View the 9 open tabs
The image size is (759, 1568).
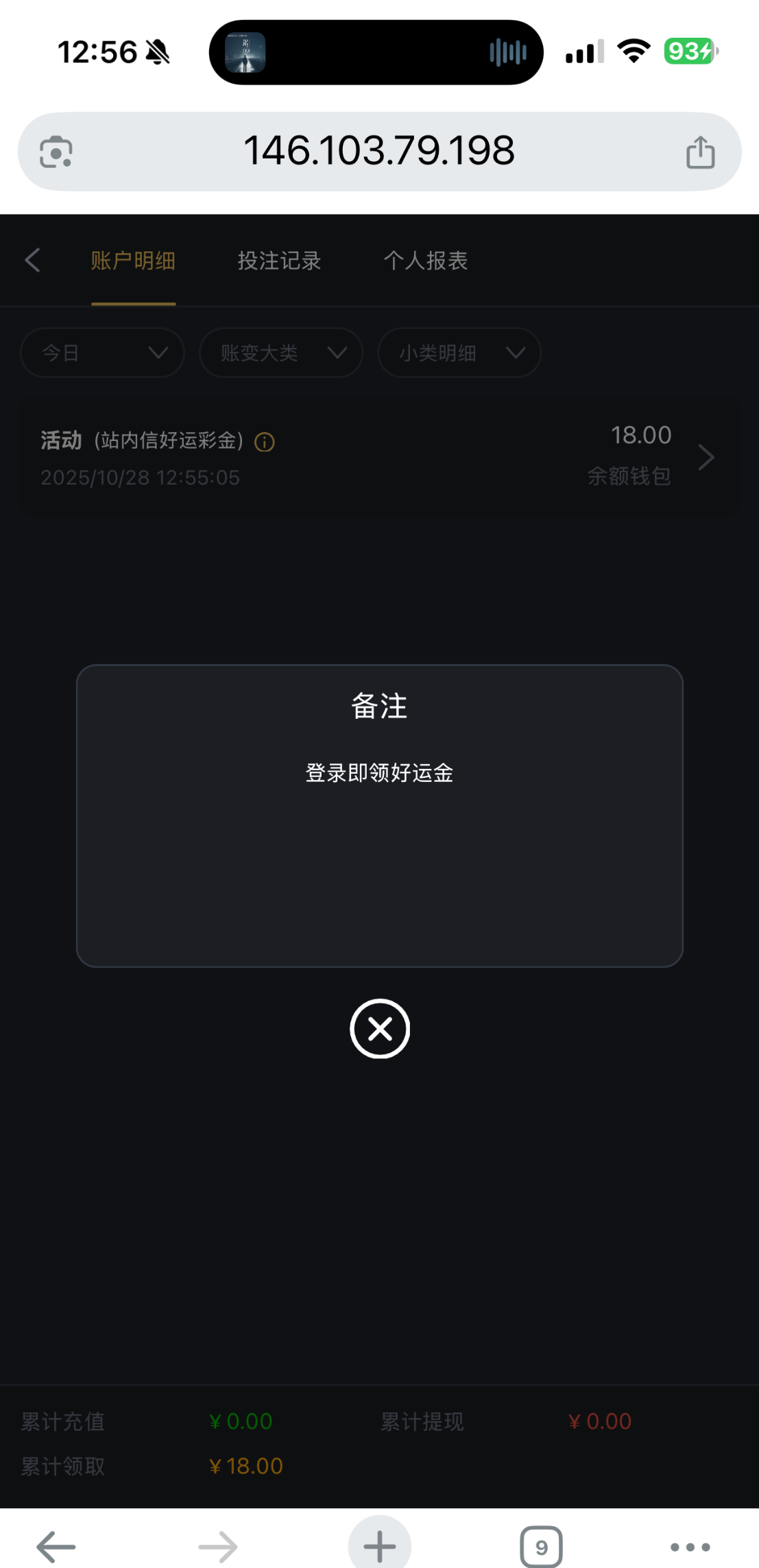pyautogui.click(x=541, y=1547)
